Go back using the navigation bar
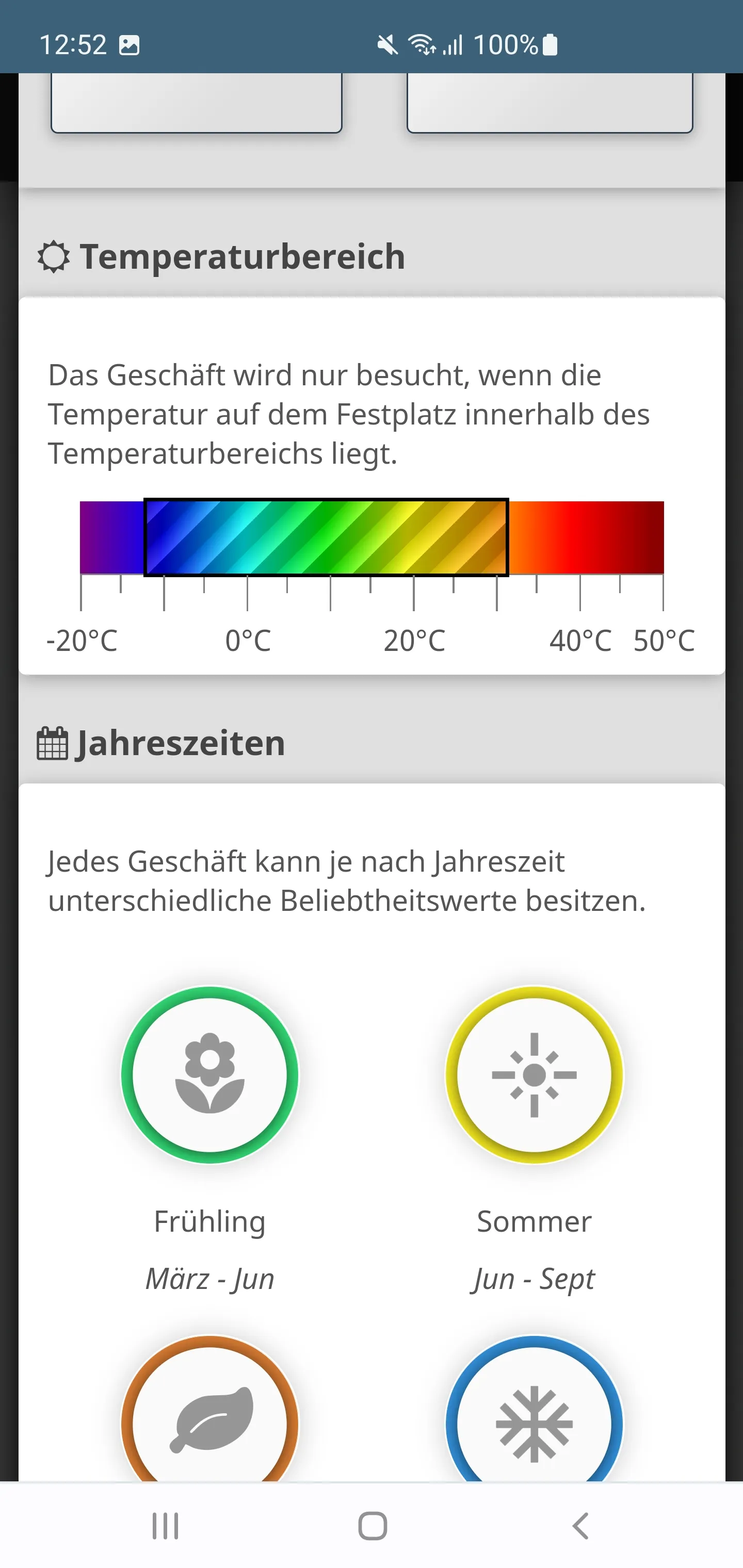This screenshot has height=1568, width=743. click(x=580, y=1526)
